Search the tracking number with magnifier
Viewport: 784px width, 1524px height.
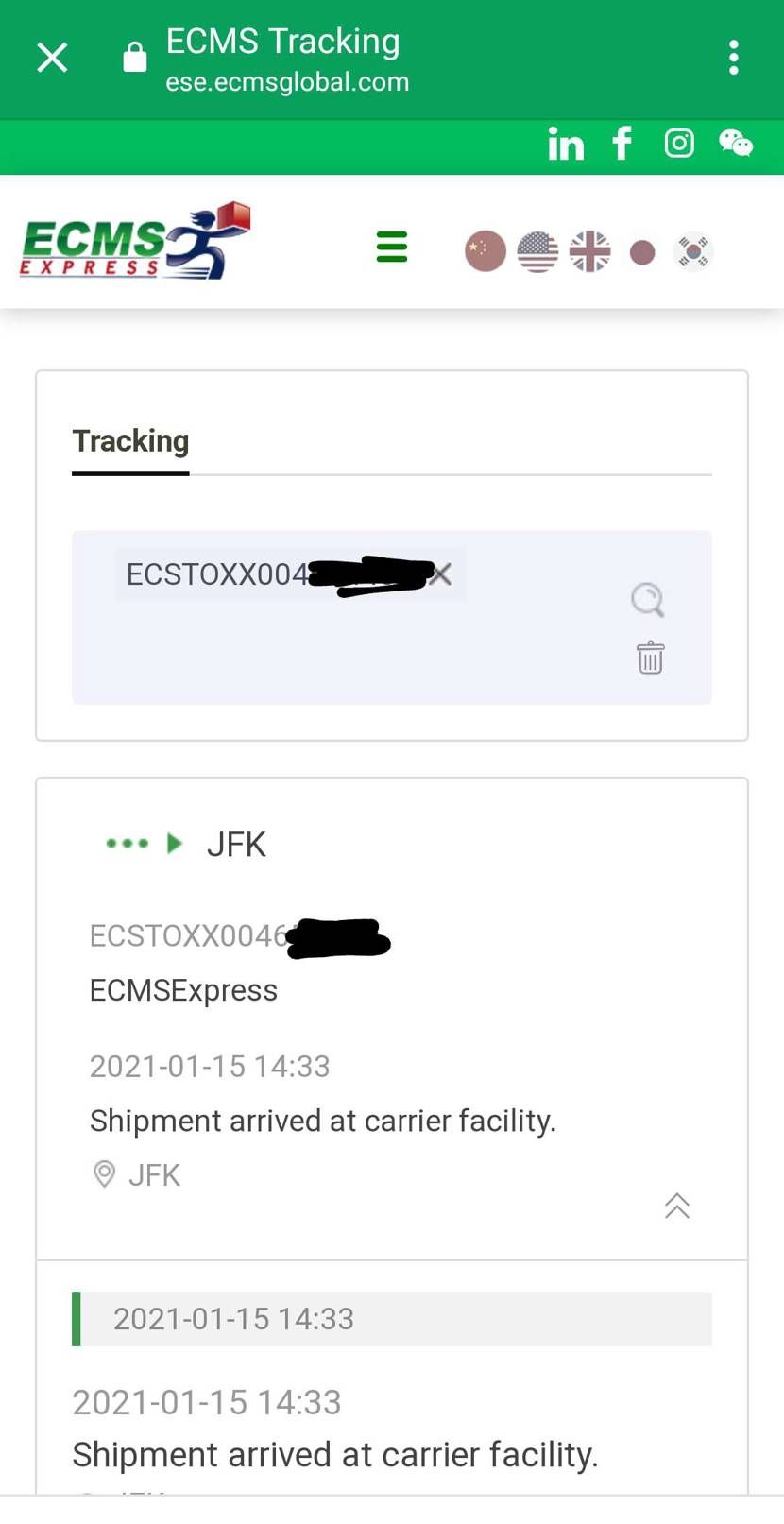(648, 599)
